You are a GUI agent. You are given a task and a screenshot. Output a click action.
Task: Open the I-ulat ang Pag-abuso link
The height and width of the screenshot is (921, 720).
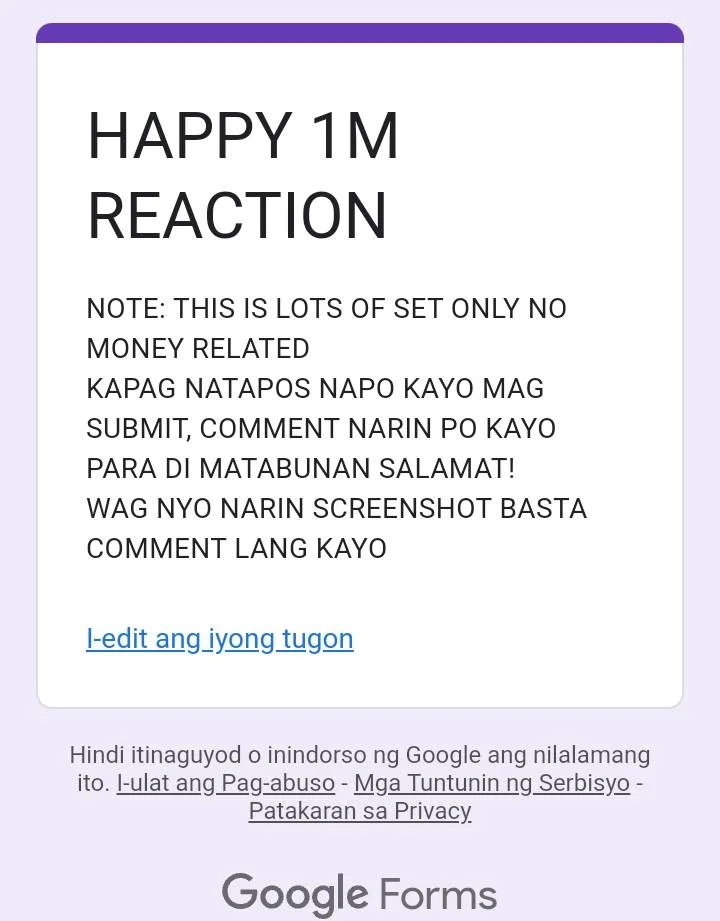click(225, 783)
